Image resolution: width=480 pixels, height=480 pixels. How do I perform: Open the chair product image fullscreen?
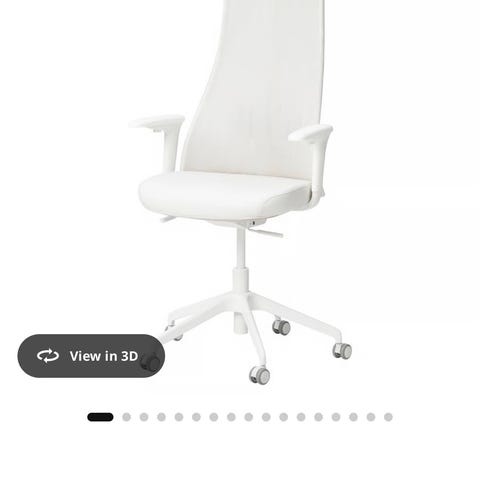[x=240, y=192]
